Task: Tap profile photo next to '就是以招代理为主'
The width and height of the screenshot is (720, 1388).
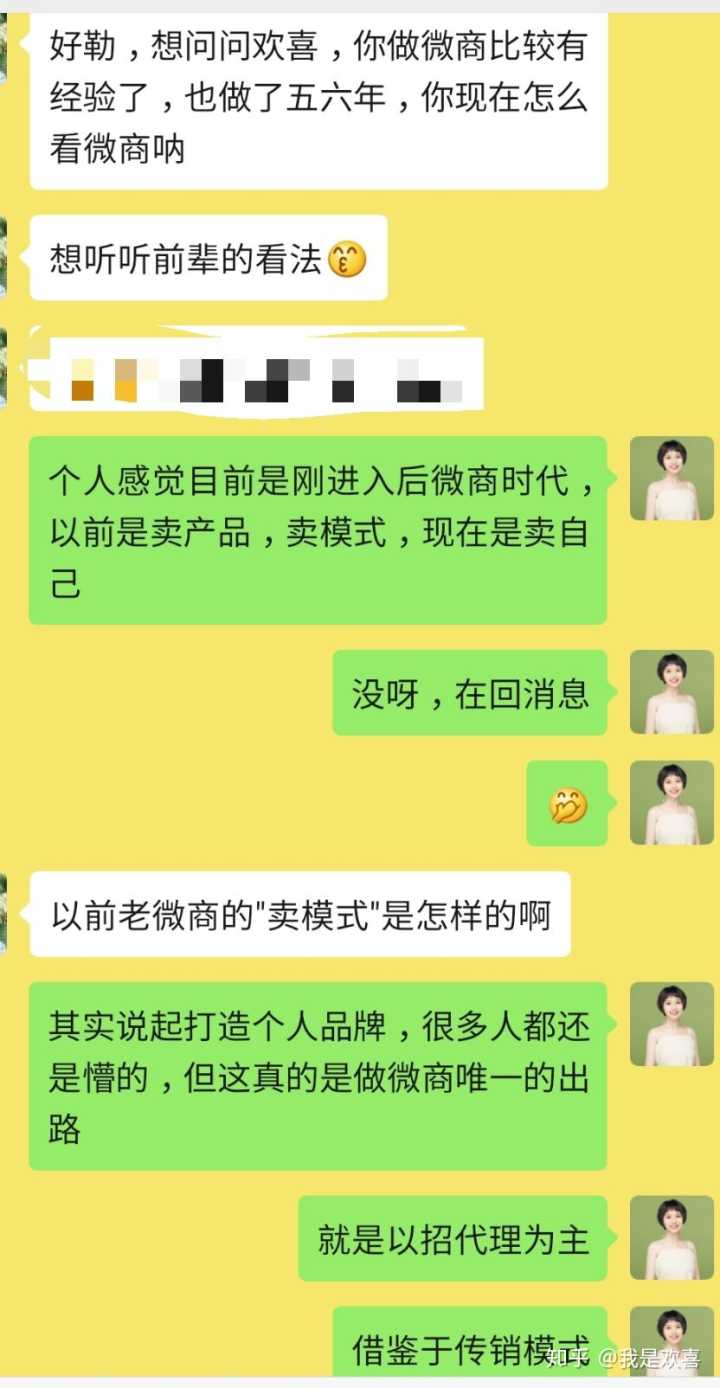Action: point(671,1238)
